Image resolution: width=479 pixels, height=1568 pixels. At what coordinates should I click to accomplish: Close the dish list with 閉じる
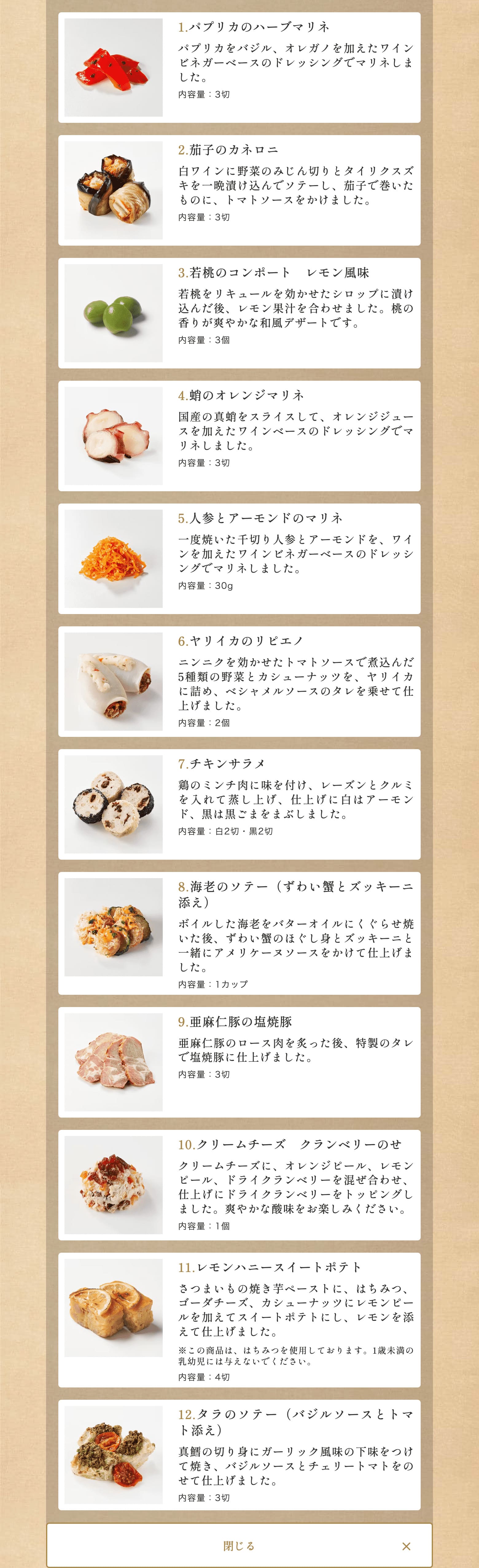point(239,1545)
